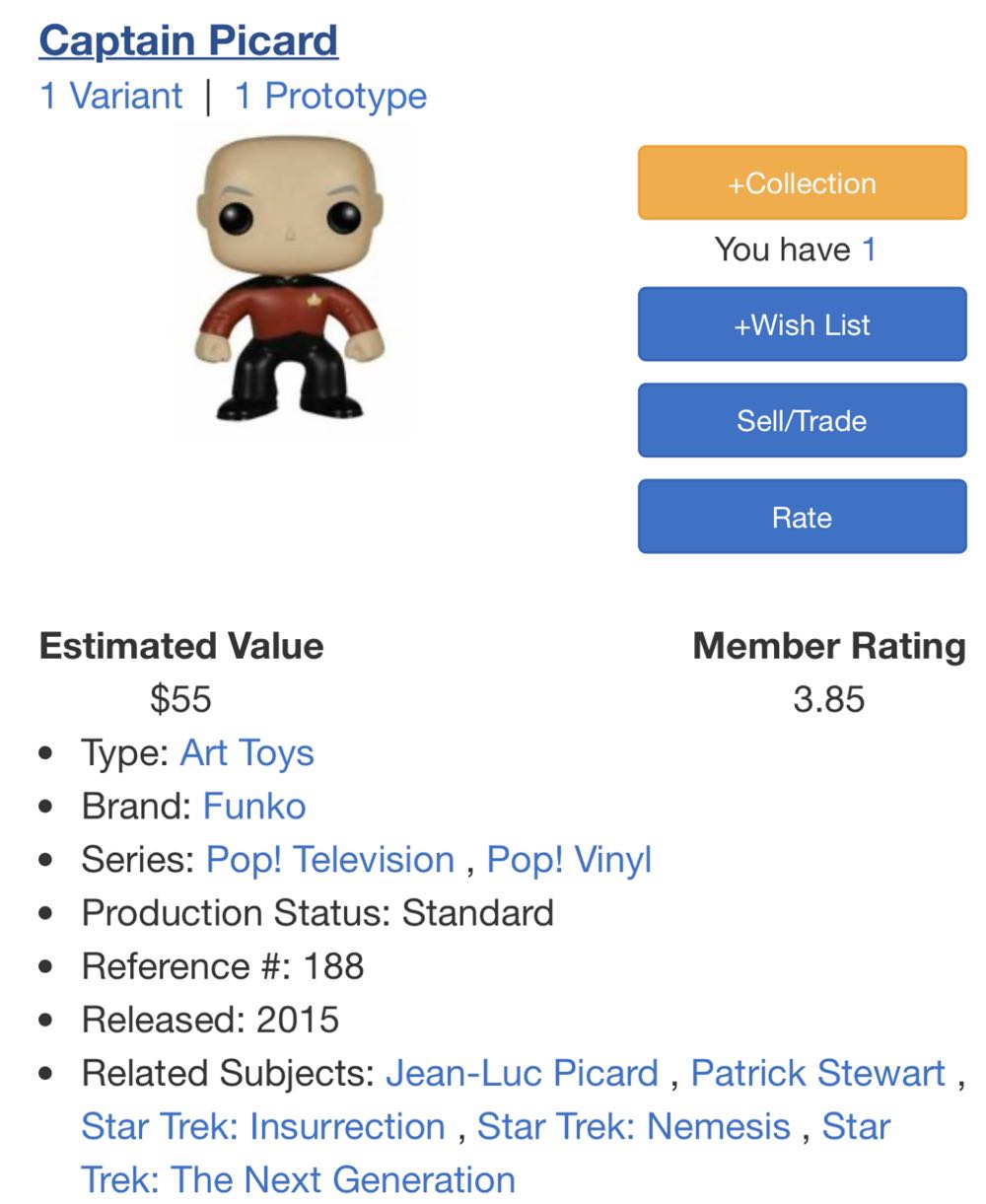Add item to Wish List
Viewport: 986px width, 1204px height.
[x=801, y=324]
